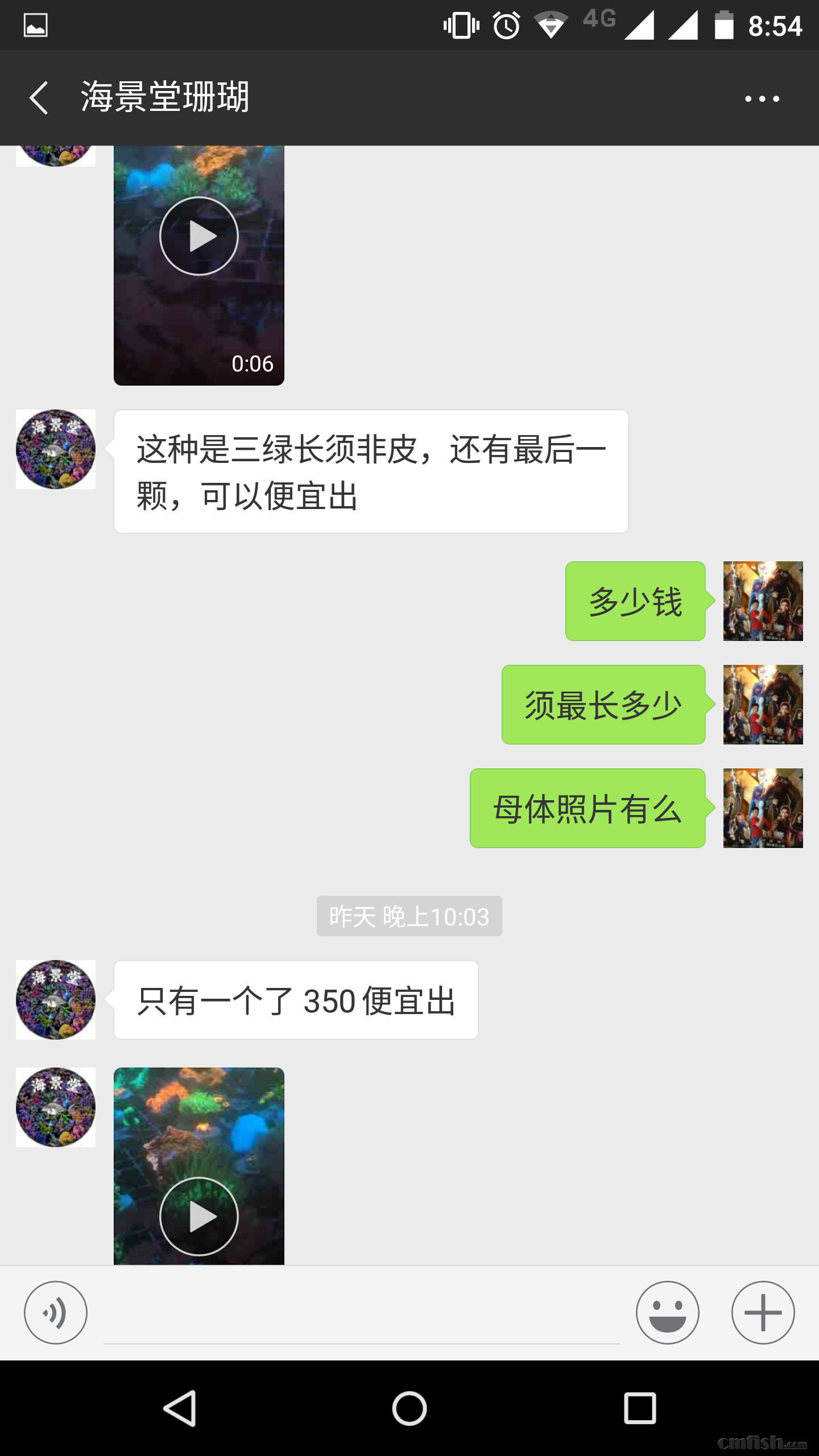The width and height of the screenshot is (819, 1456).
Task: Play the 0:06 video message
Action: click(x=198, y=236)
